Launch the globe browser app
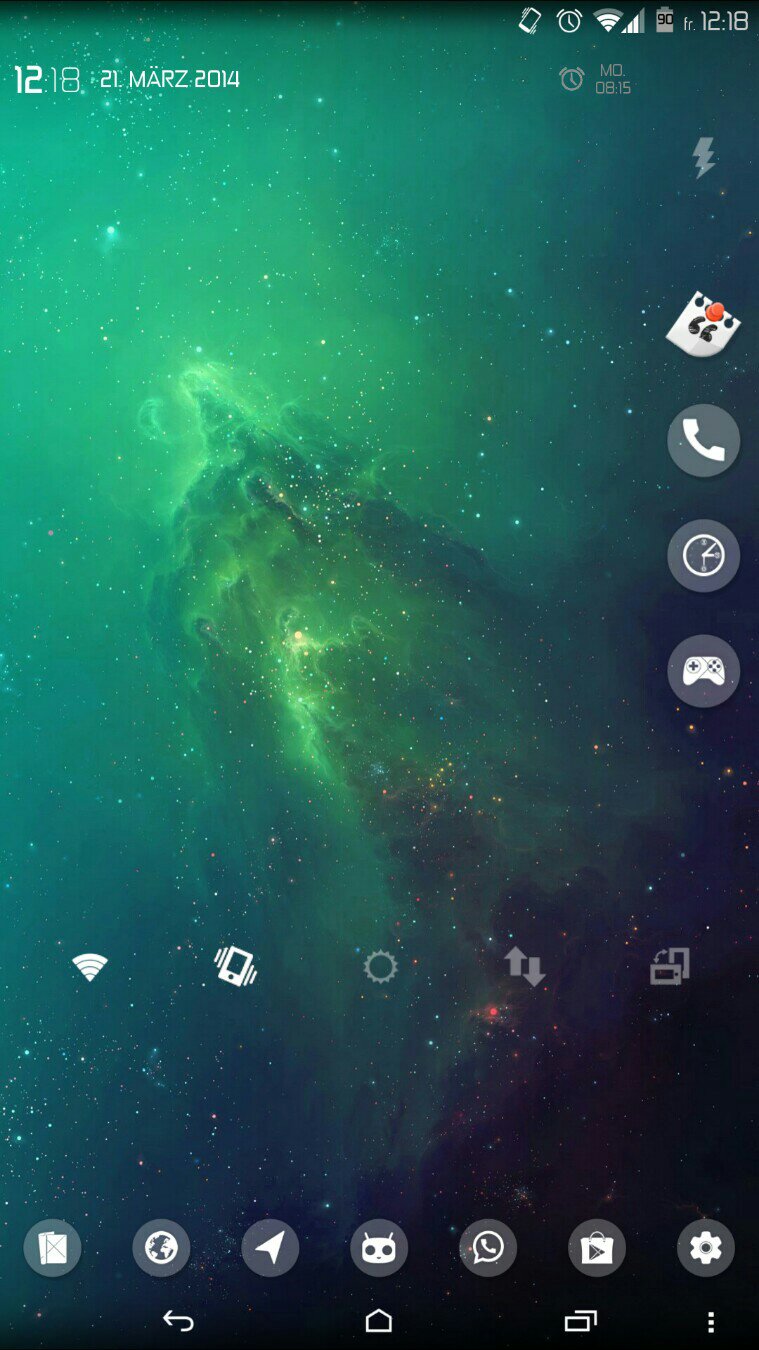This screenshot has width=759, height=1350. point(161,1248)
